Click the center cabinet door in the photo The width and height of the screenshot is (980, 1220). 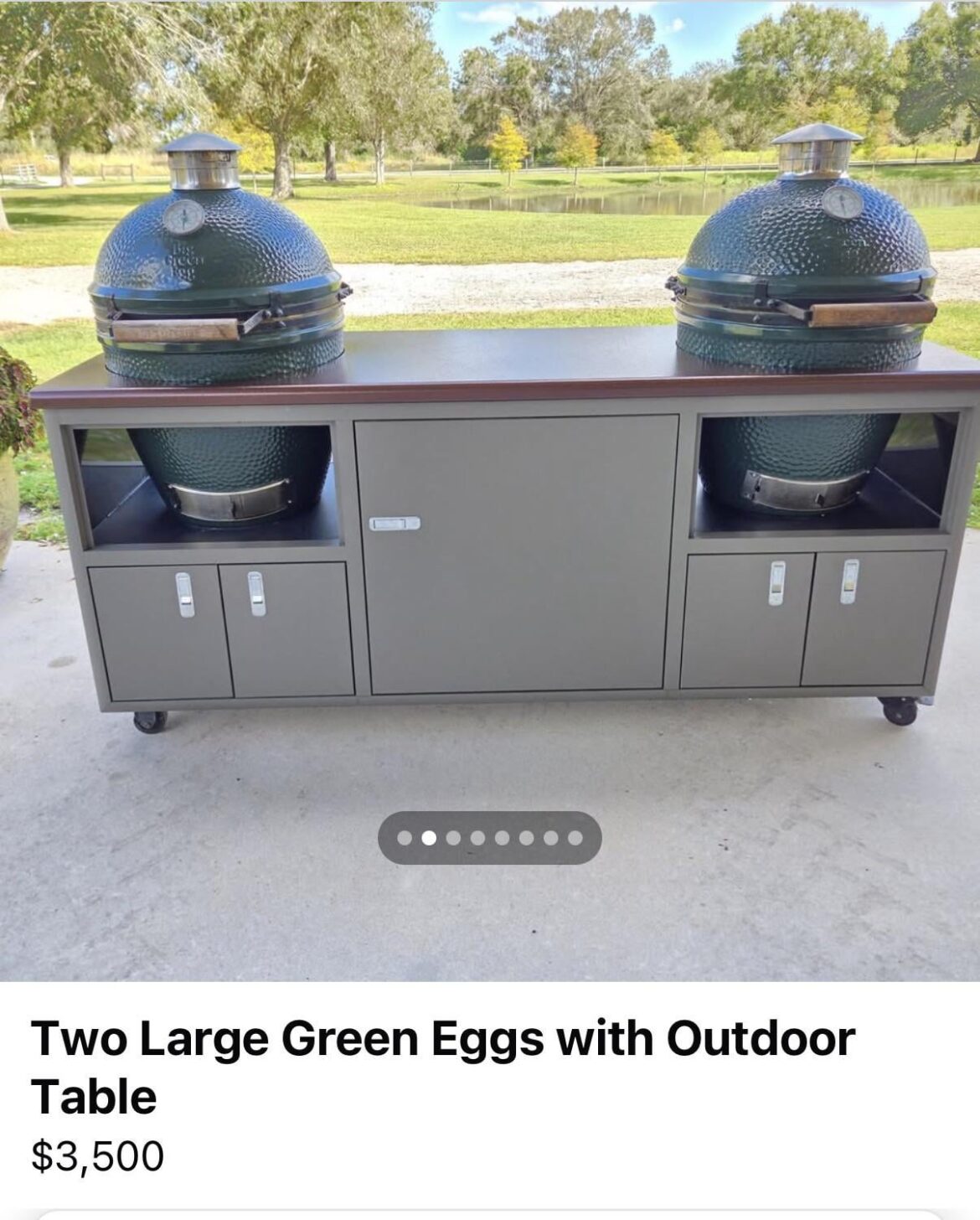pos(515,553)
